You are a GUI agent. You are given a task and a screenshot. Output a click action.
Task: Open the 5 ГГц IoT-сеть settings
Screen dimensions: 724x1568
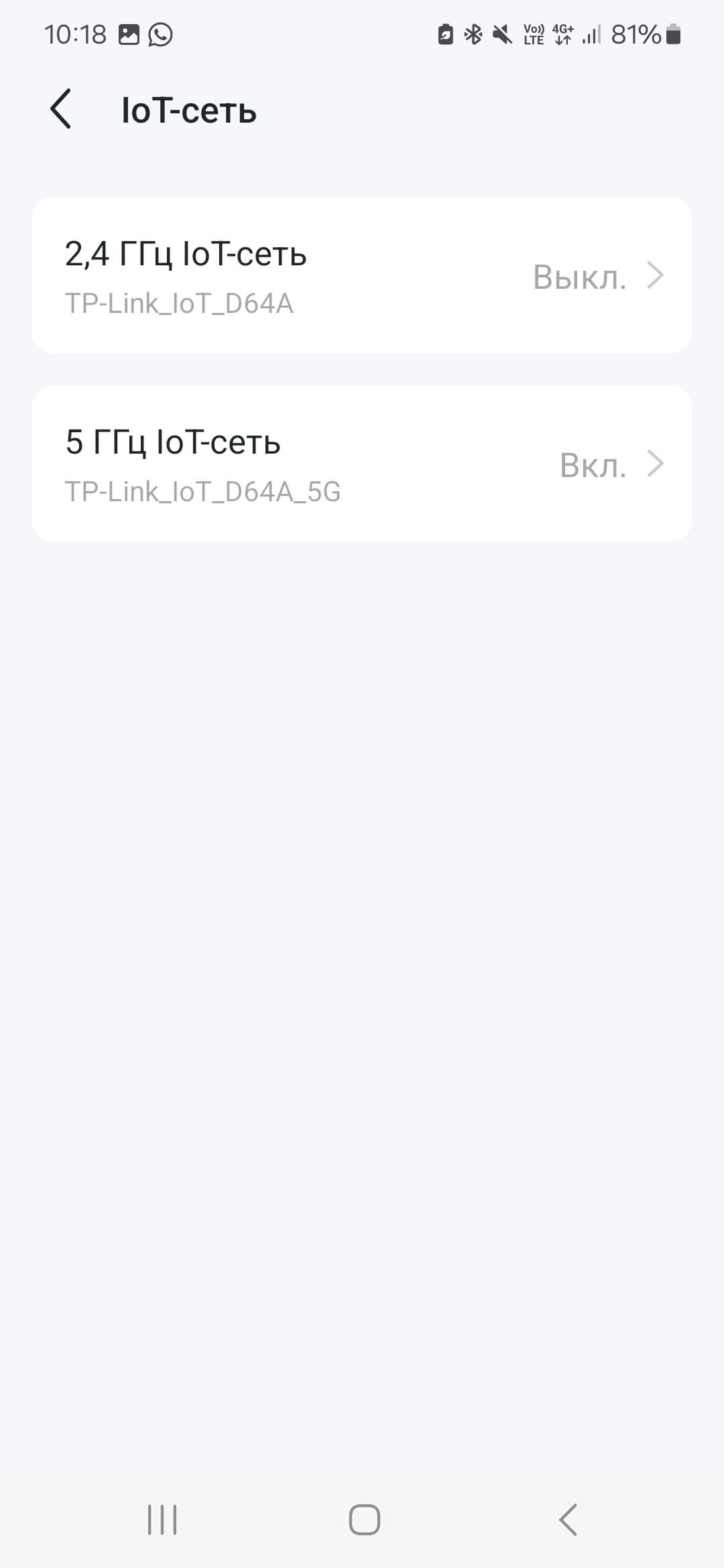coord(362,464)
